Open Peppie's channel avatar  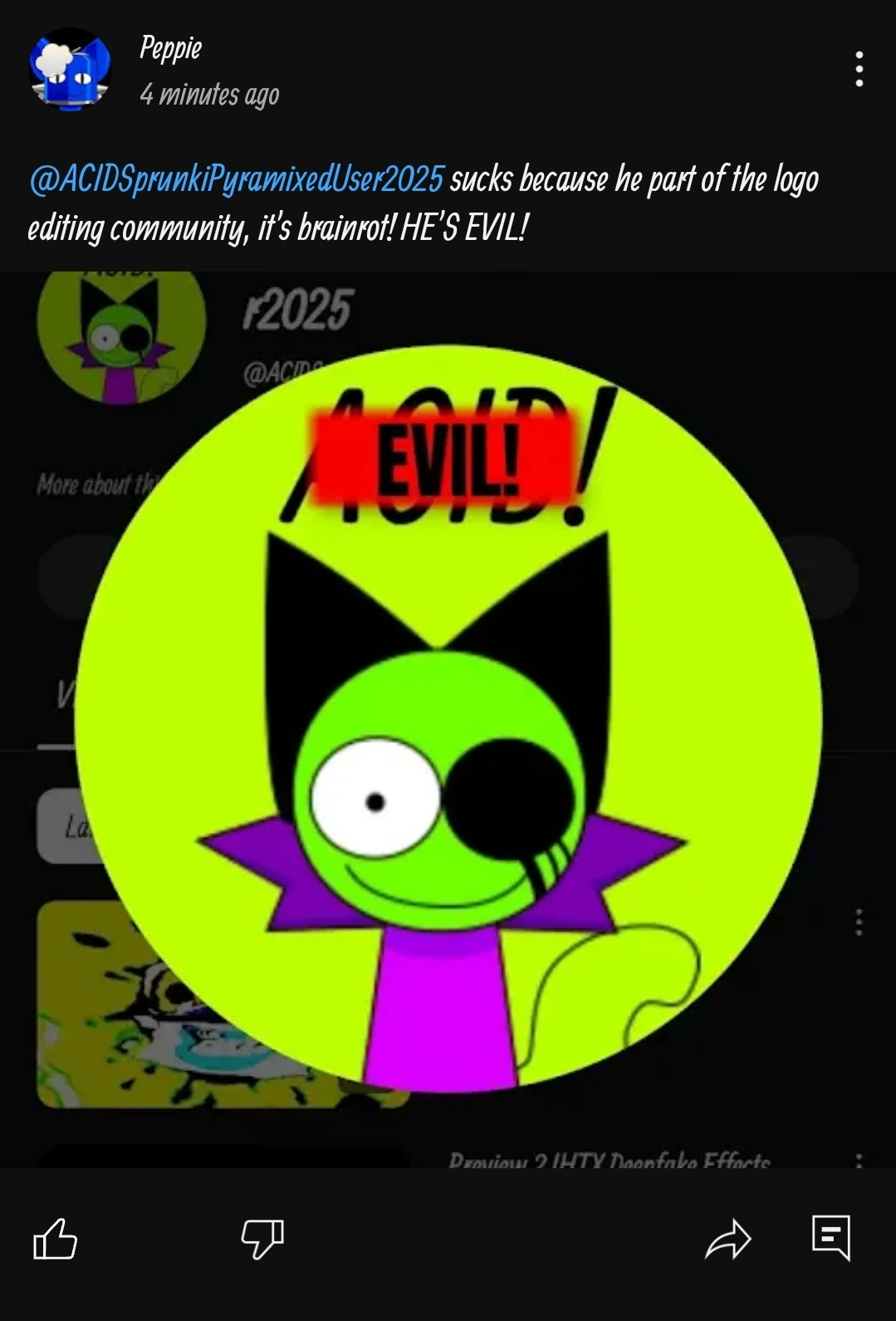pyautogui.click(x=70, y=70)
